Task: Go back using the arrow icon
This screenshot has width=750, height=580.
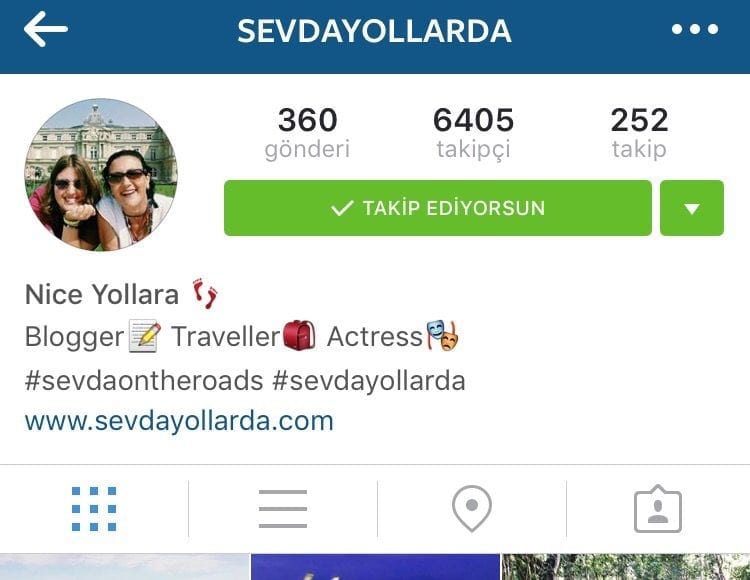Action: click(46, 30)
